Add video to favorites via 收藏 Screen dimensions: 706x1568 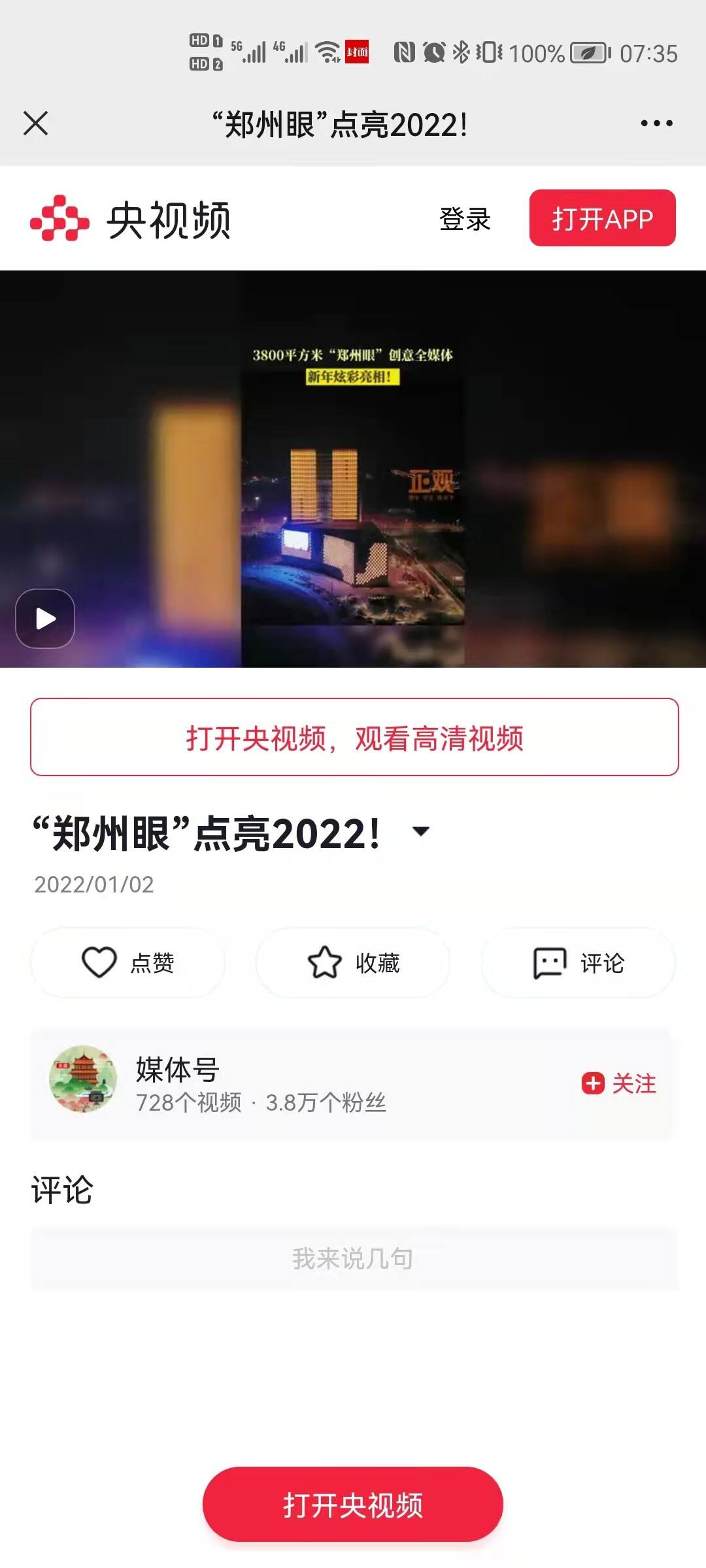(x=353, y=962)
